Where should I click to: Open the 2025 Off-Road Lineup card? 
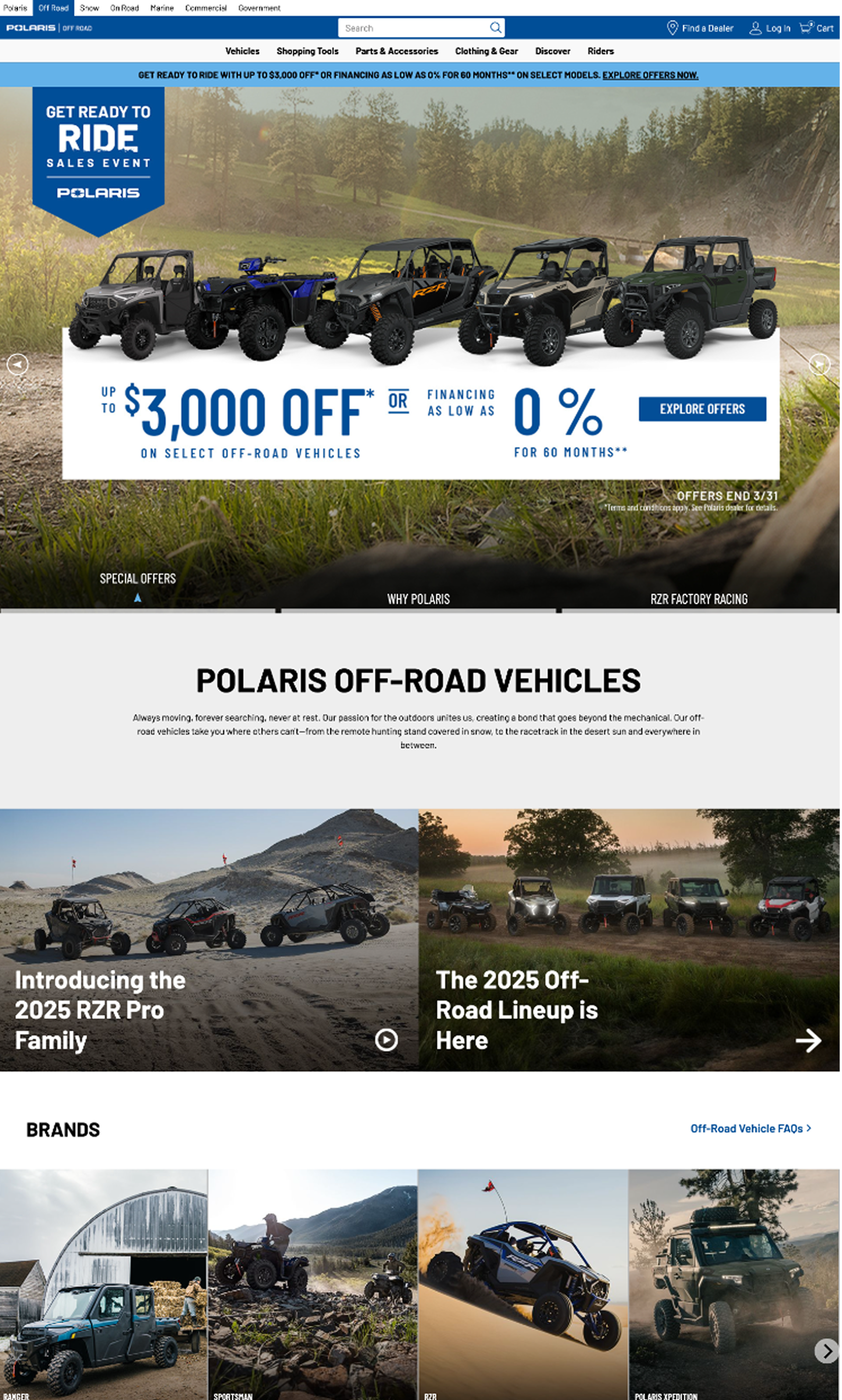(808, 1041)
